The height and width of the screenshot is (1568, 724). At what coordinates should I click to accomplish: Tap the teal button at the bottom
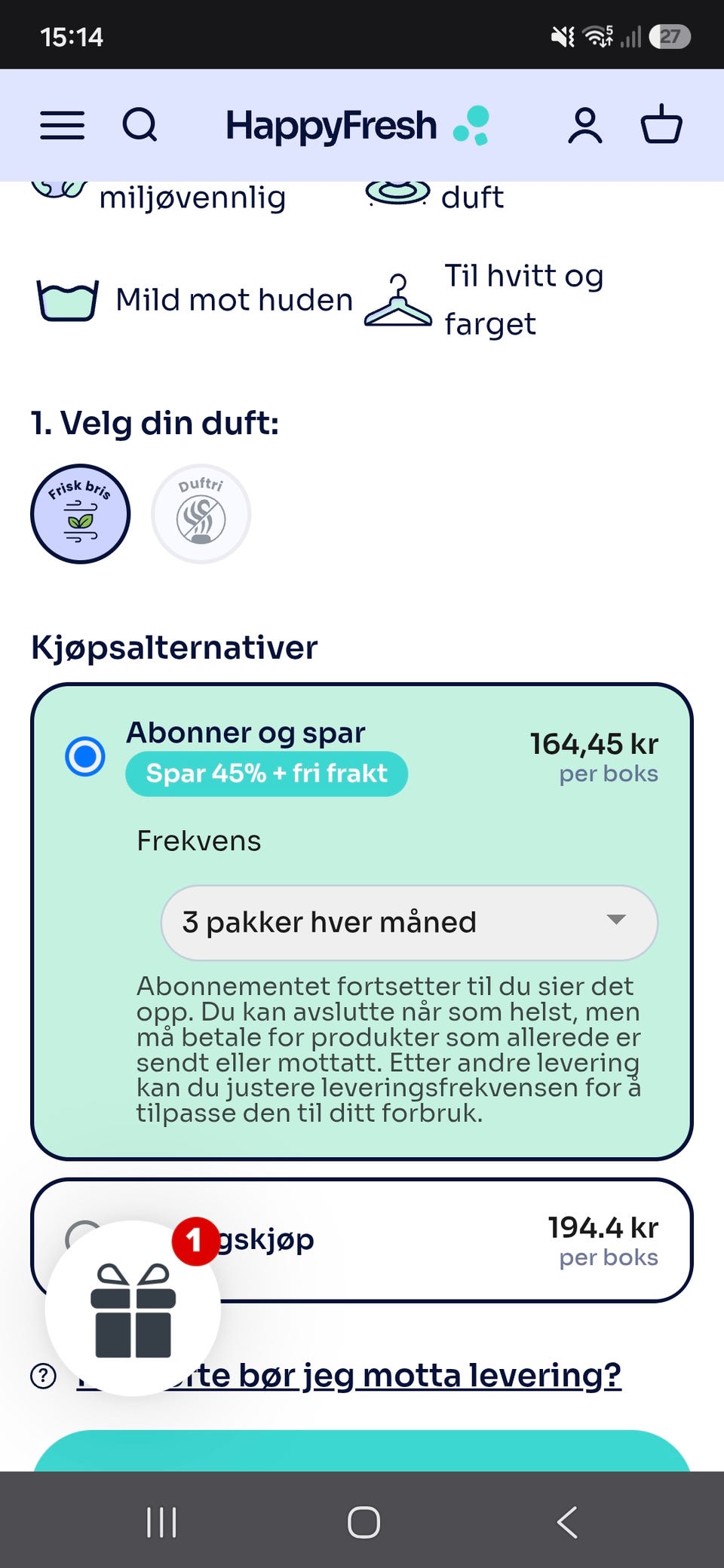point(362,1451)
